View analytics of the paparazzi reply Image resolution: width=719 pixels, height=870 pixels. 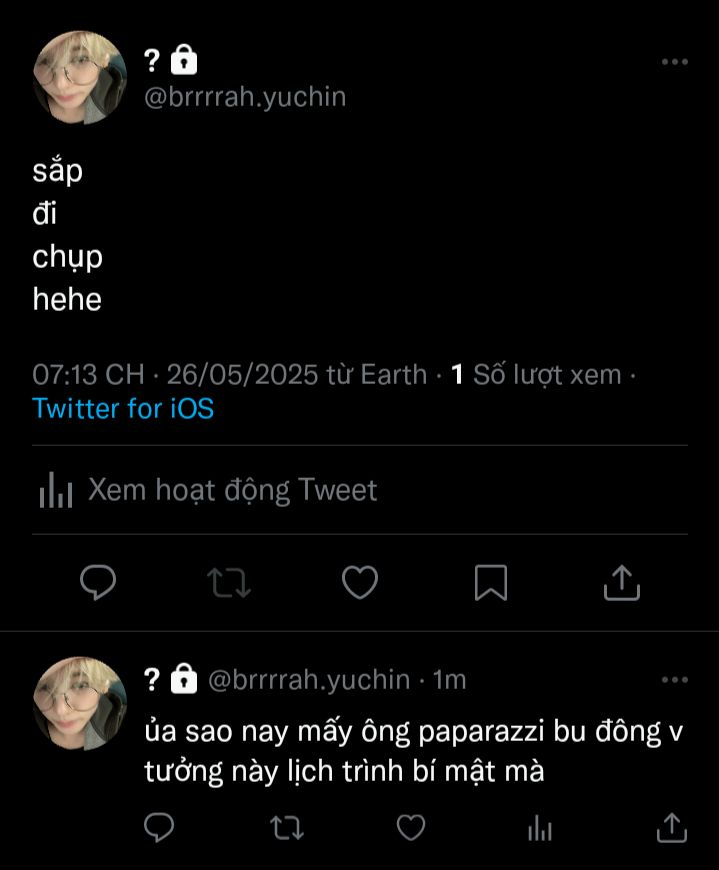tap(540, 827)
